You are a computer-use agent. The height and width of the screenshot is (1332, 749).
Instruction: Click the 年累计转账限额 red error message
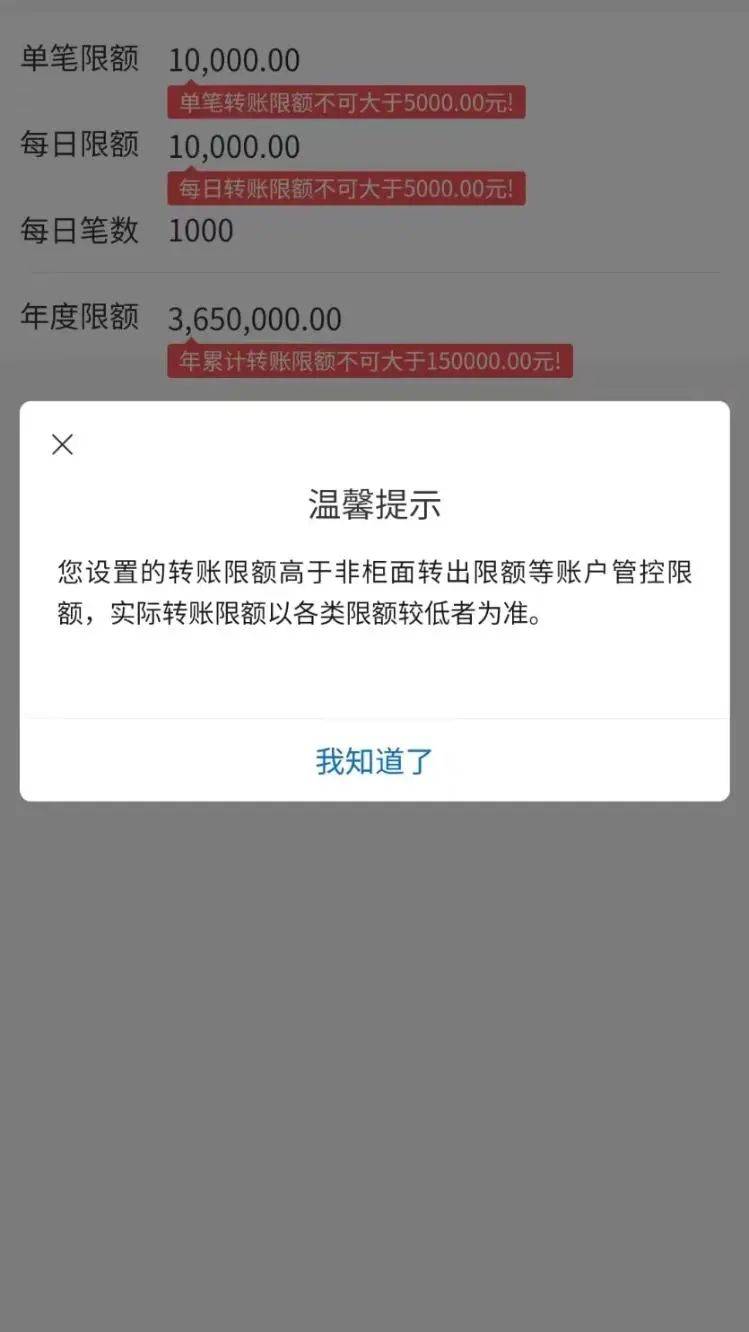(370, 361)
